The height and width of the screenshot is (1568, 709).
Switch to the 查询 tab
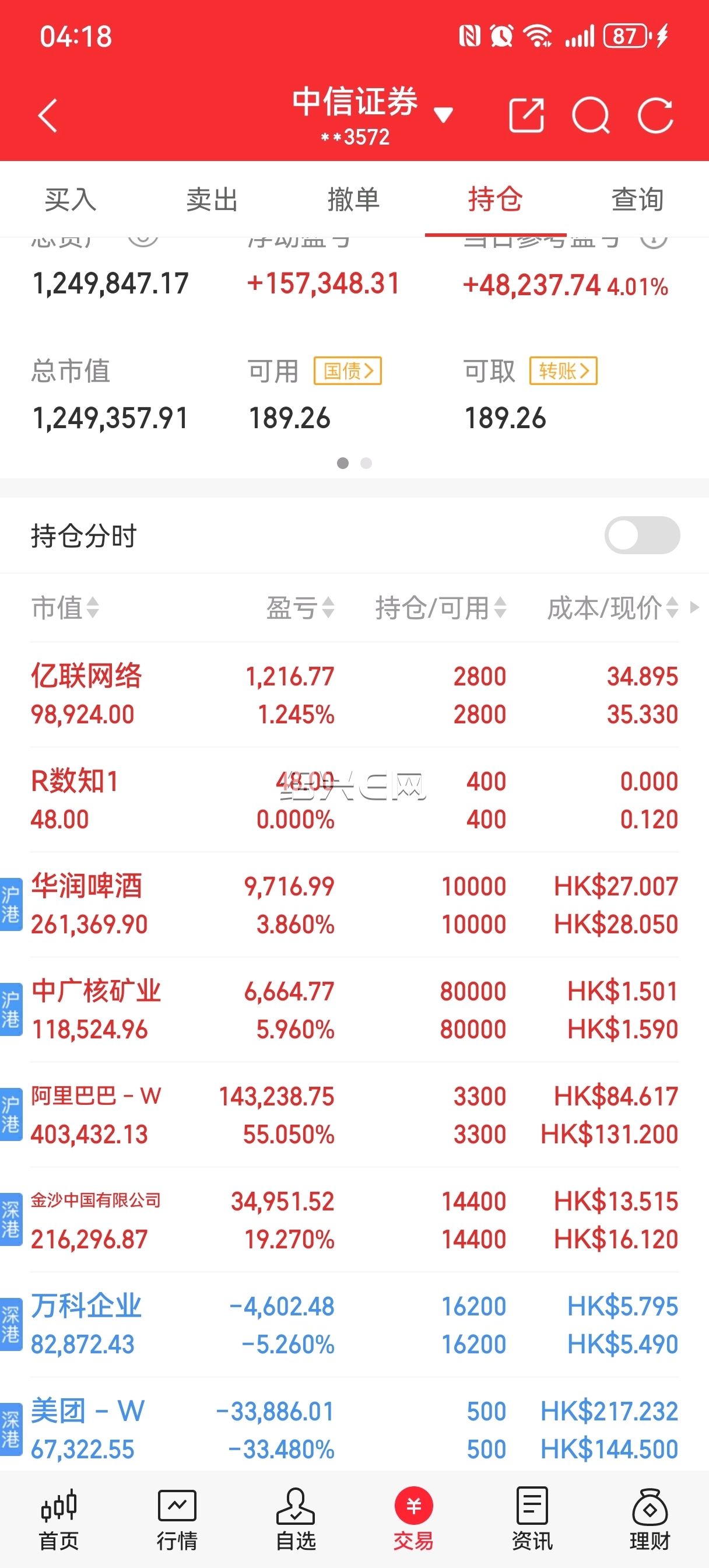click(x=637, y=199)
